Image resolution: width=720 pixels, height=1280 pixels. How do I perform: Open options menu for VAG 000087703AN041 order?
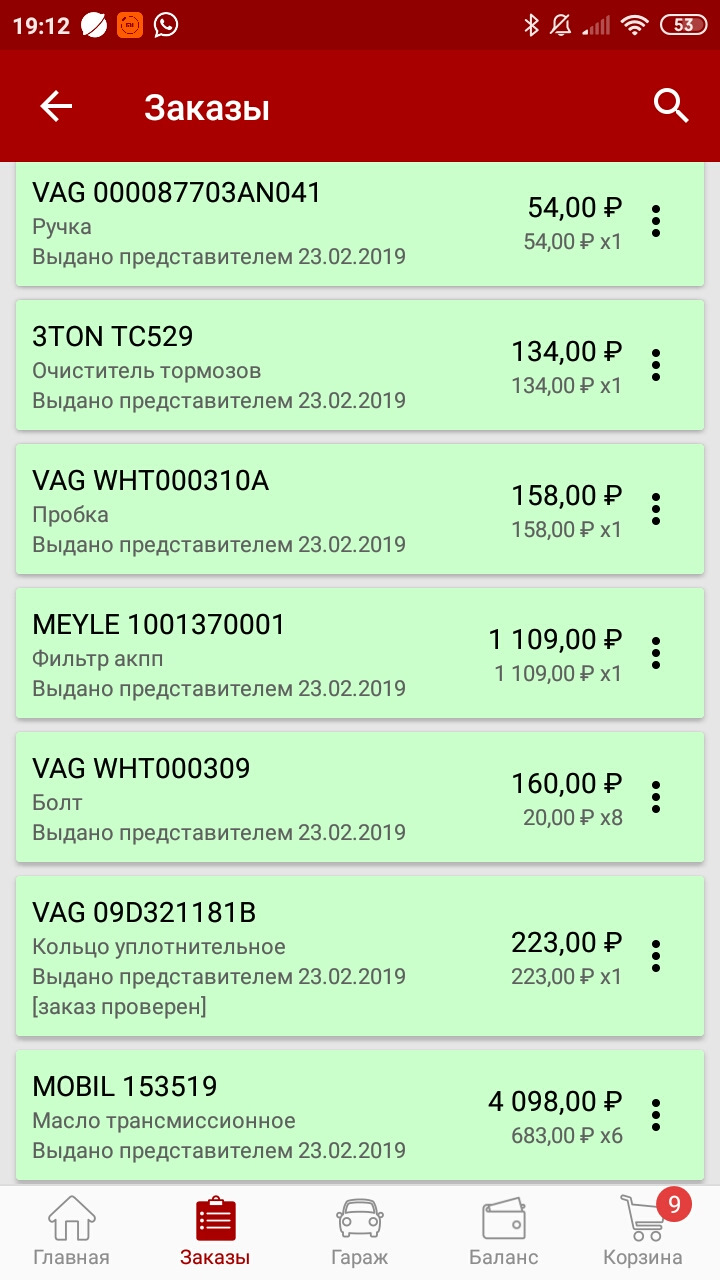[x=656, y=222]
